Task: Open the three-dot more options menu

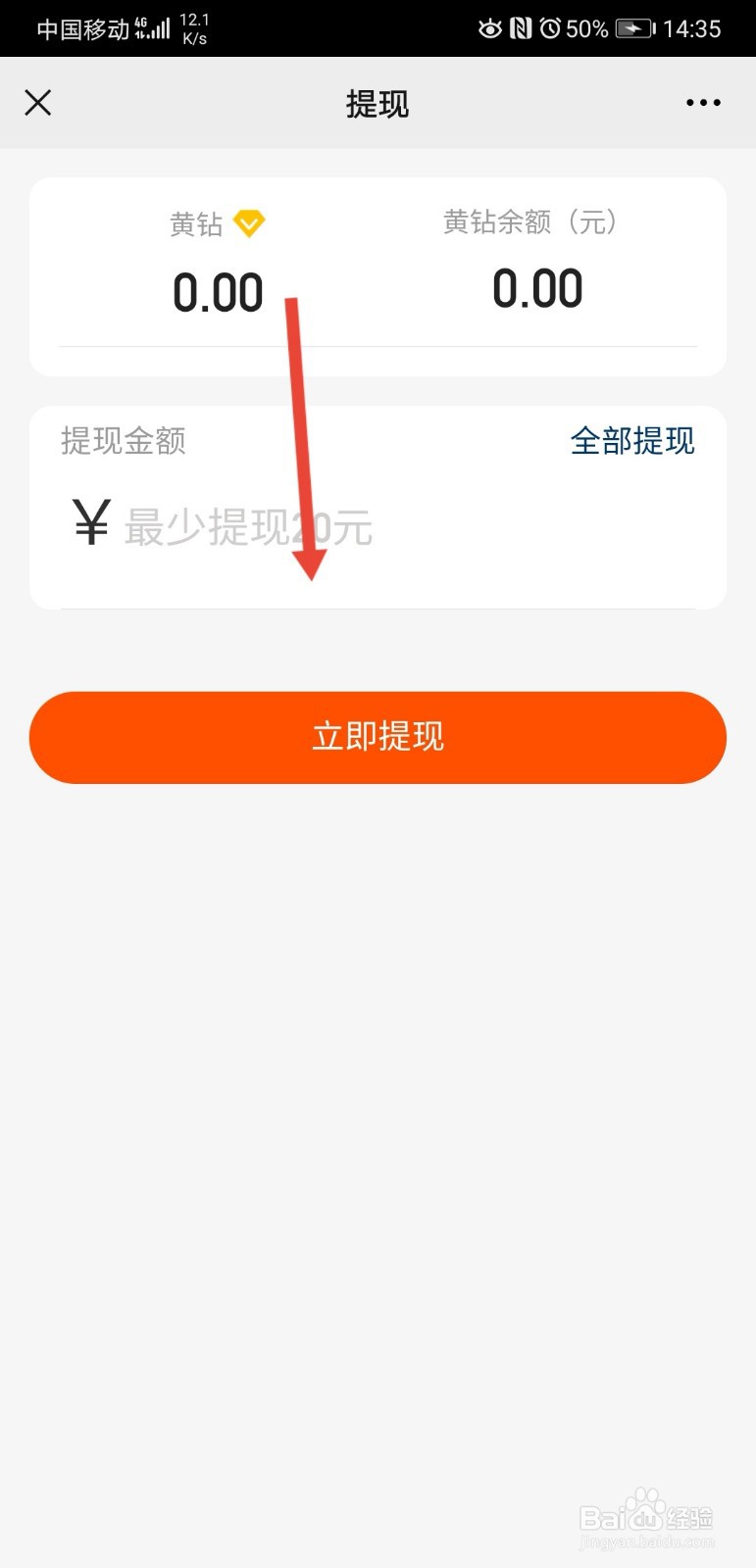Action: tap(702, 103)
